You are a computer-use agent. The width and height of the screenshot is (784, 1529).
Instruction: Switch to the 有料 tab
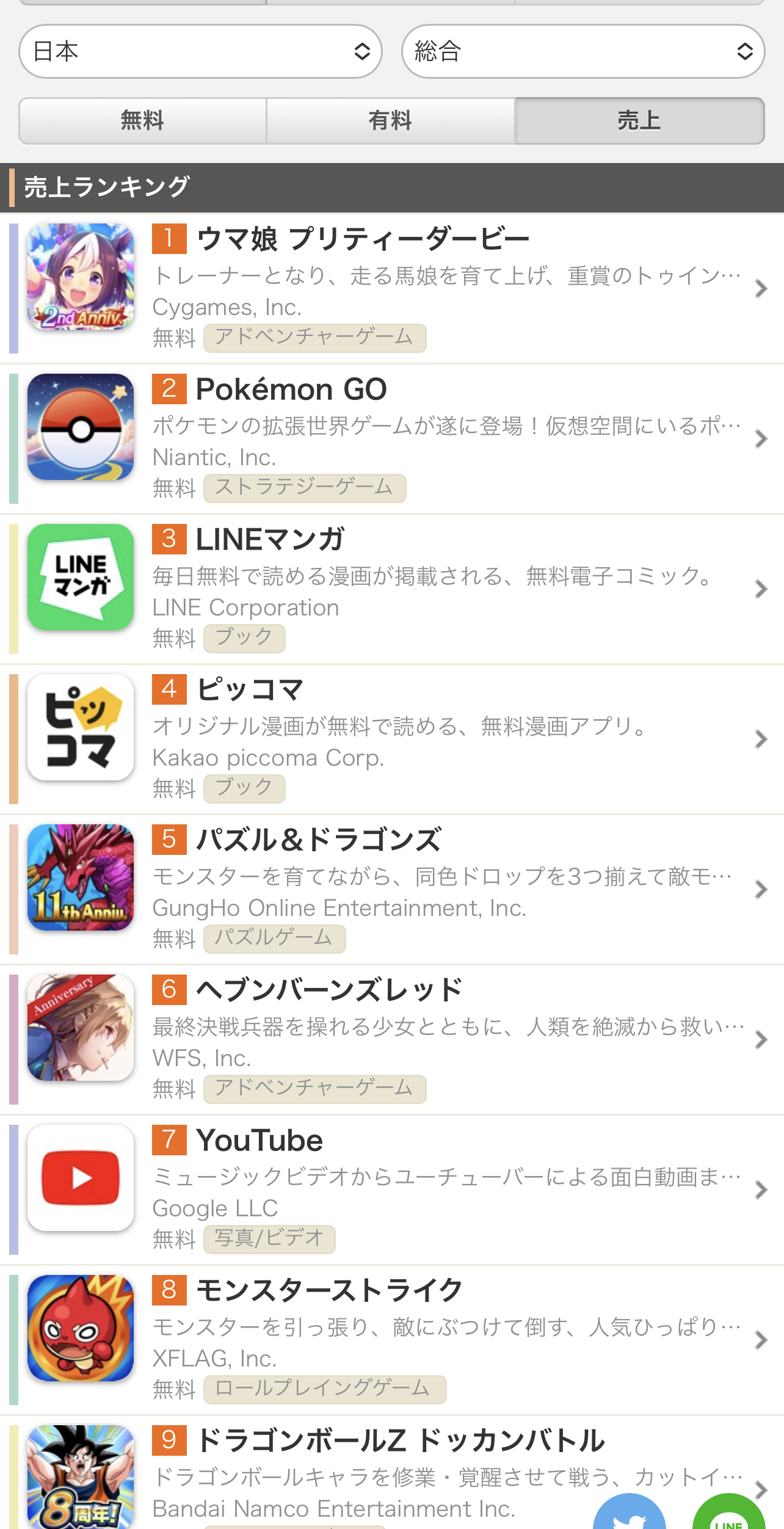pos(391,120)
